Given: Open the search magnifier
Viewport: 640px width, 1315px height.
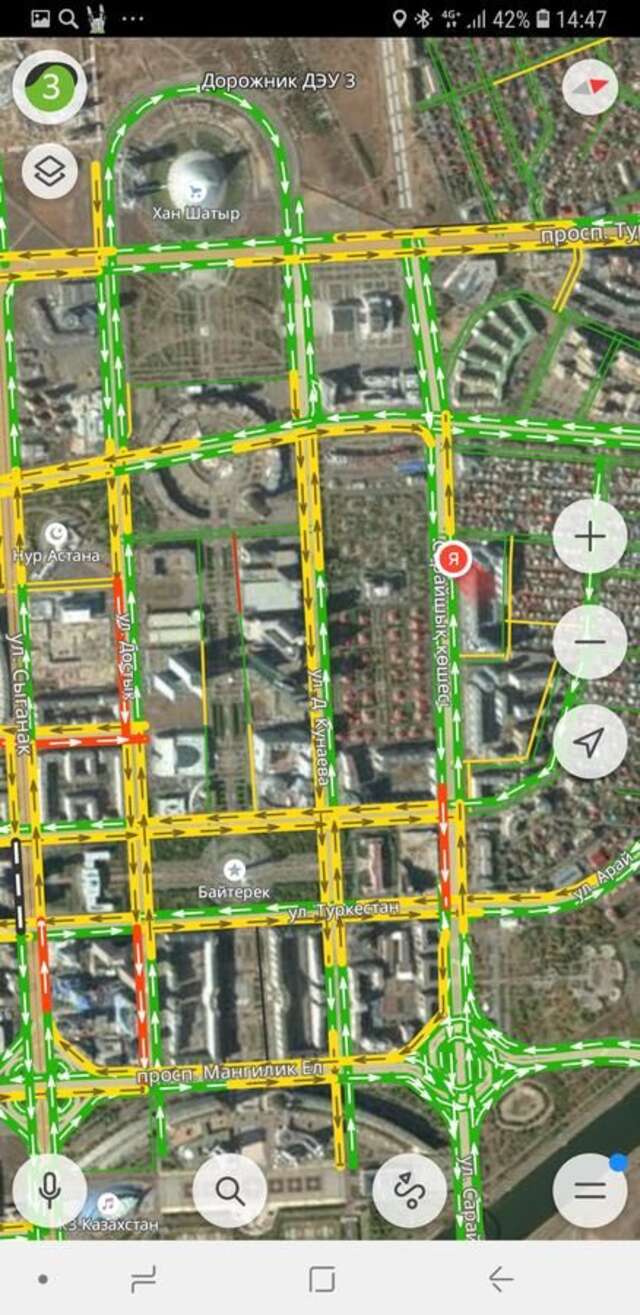Looking at the screenshot, I should tap(230, 1189).
